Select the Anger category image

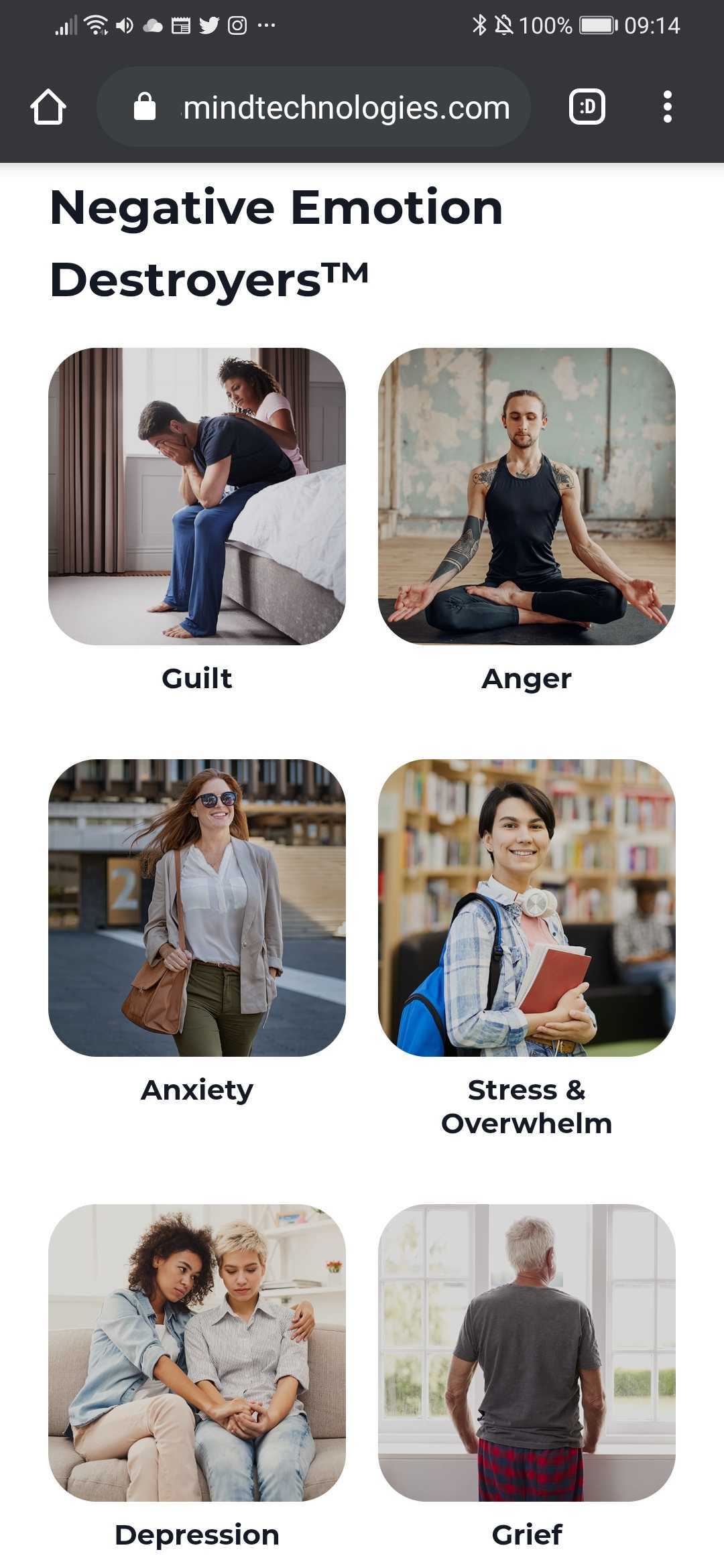click(527, 497)
